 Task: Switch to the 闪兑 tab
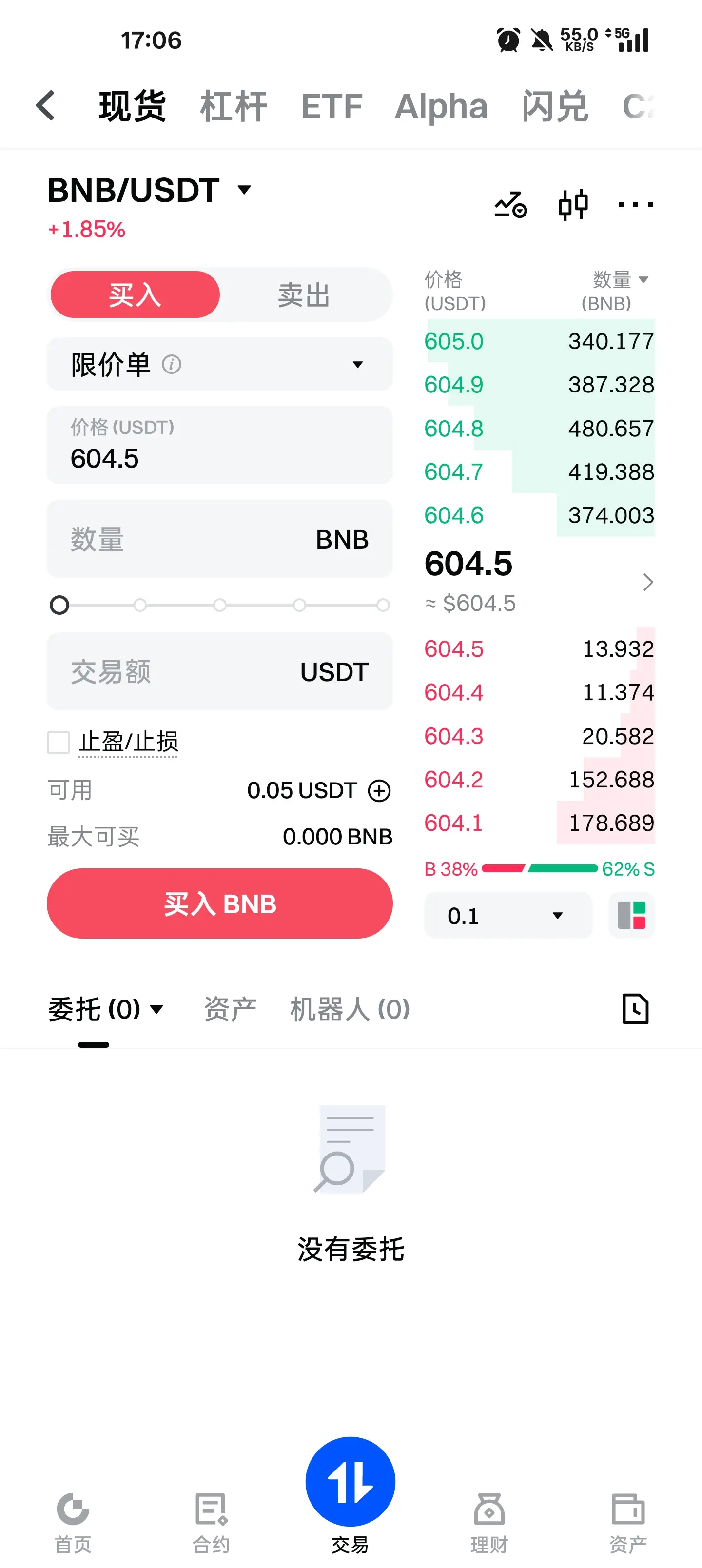coord(554,106)
